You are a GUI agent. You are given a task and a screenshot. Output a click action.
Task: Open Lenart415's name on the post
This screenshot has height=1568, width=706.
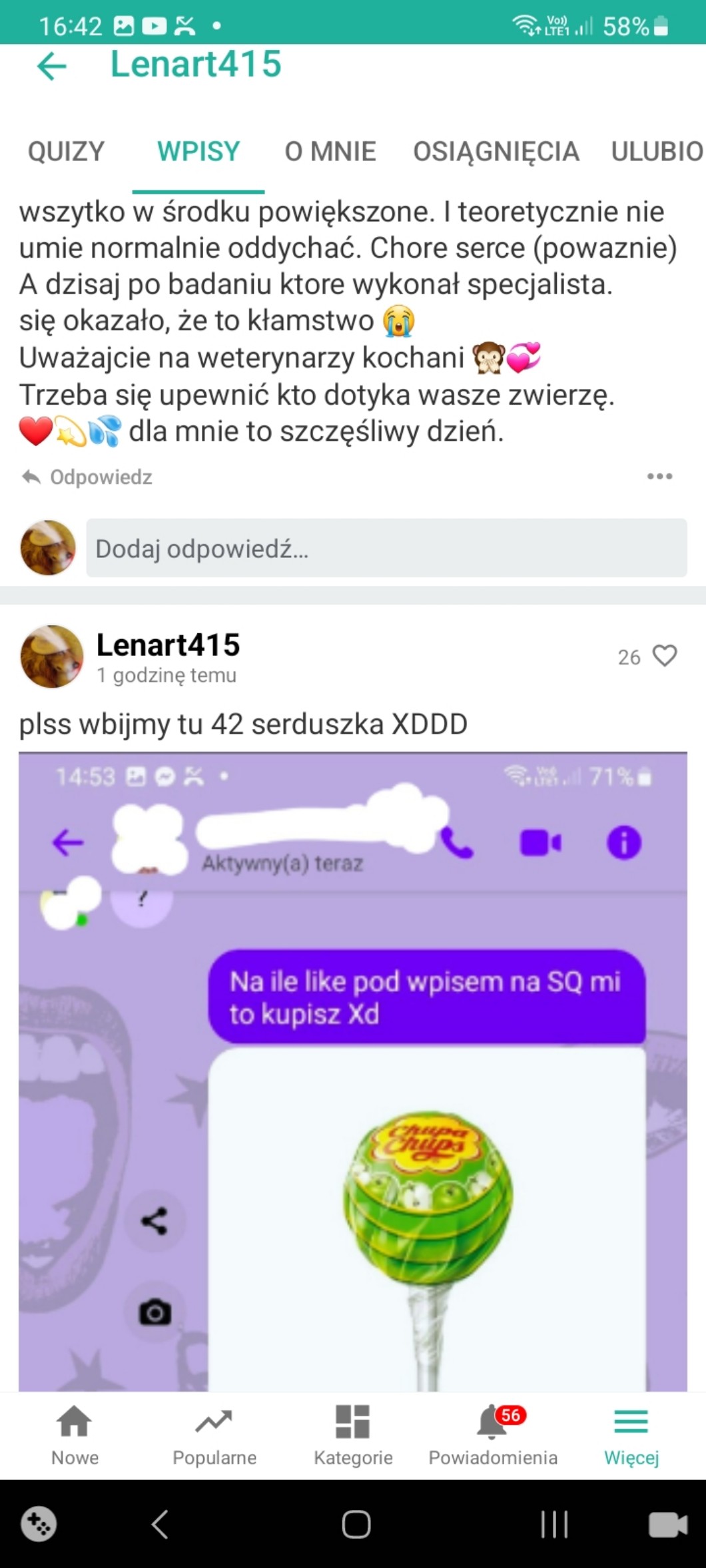[168, 645]
